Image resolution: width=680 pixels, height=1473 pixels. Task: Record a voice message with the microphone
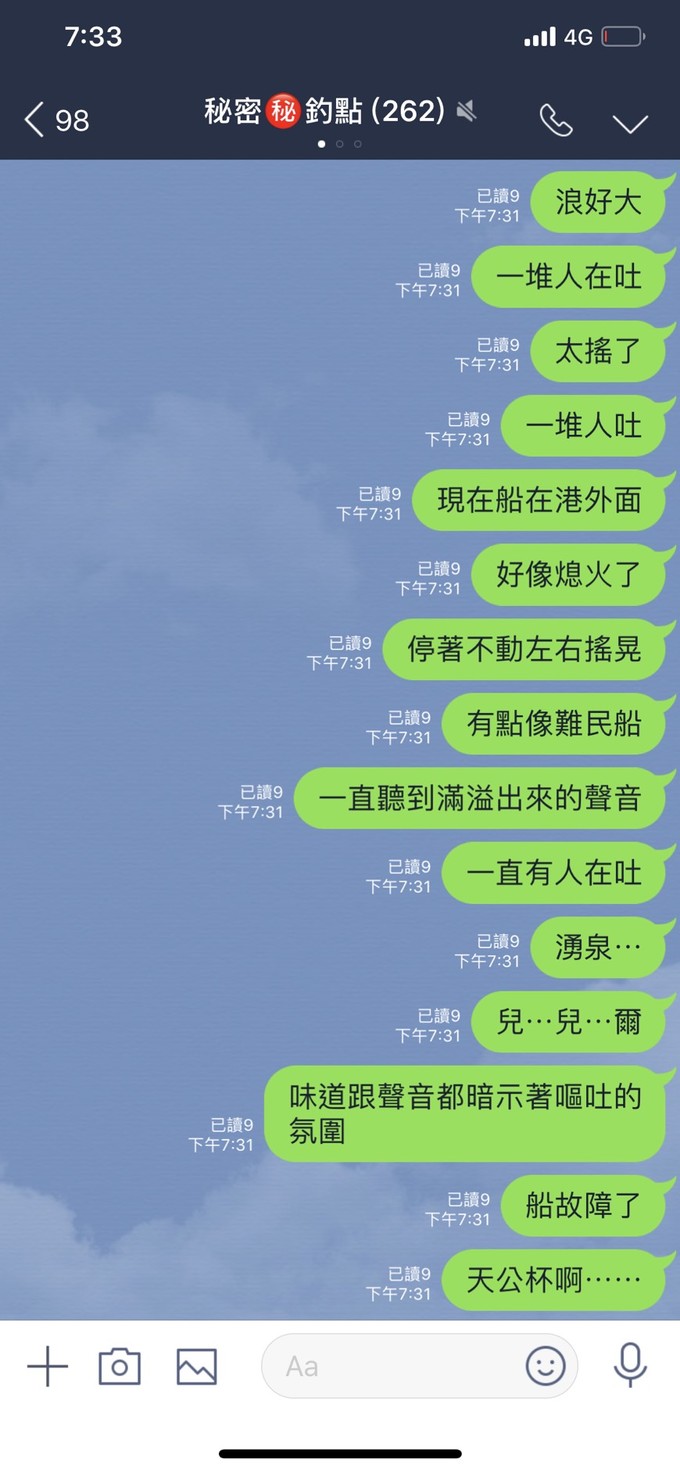[630, 1366]
